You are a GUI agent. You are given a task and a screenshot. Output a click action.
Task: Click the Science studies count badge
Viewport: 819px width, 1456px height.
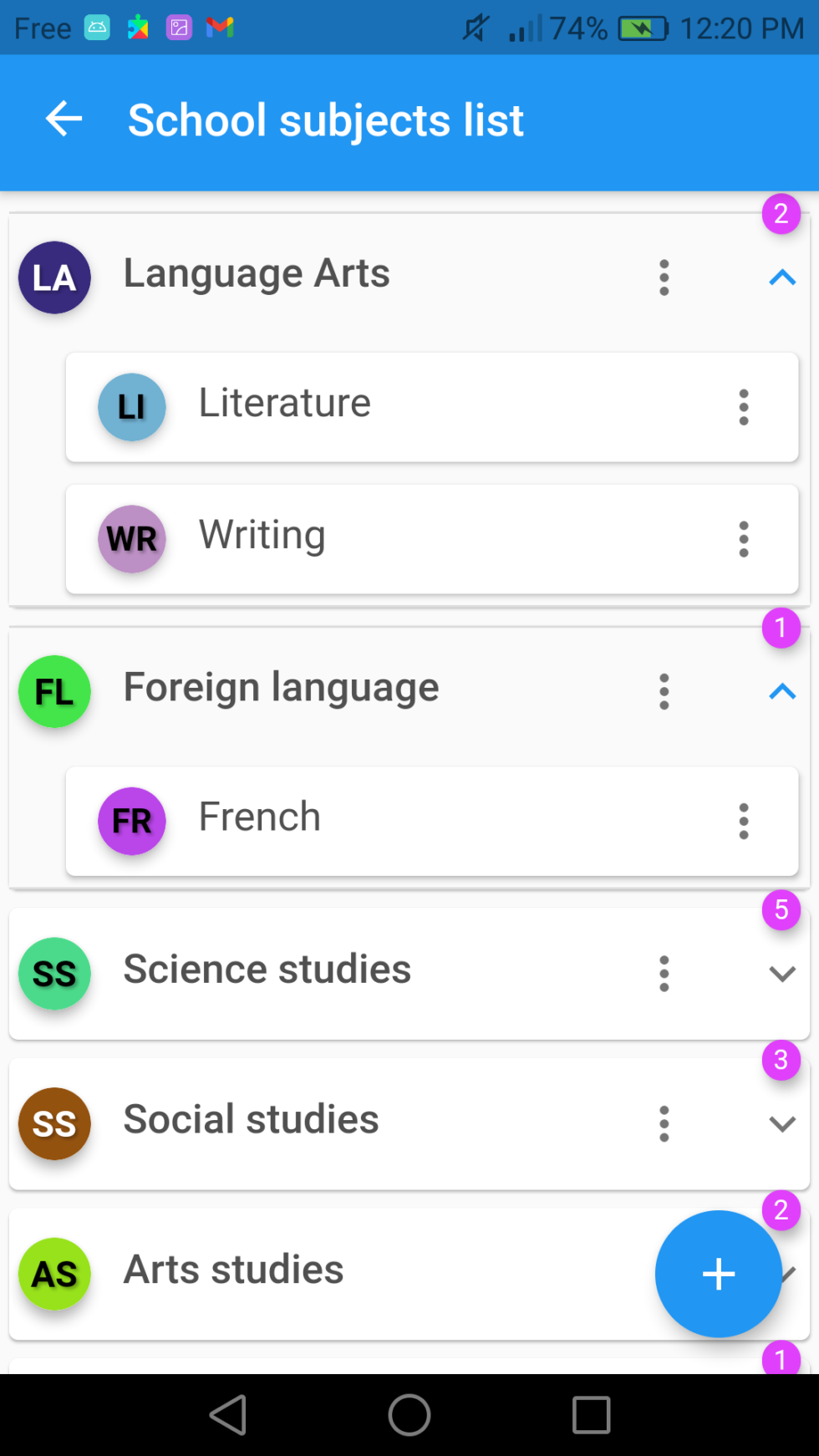tap(781, 911)
